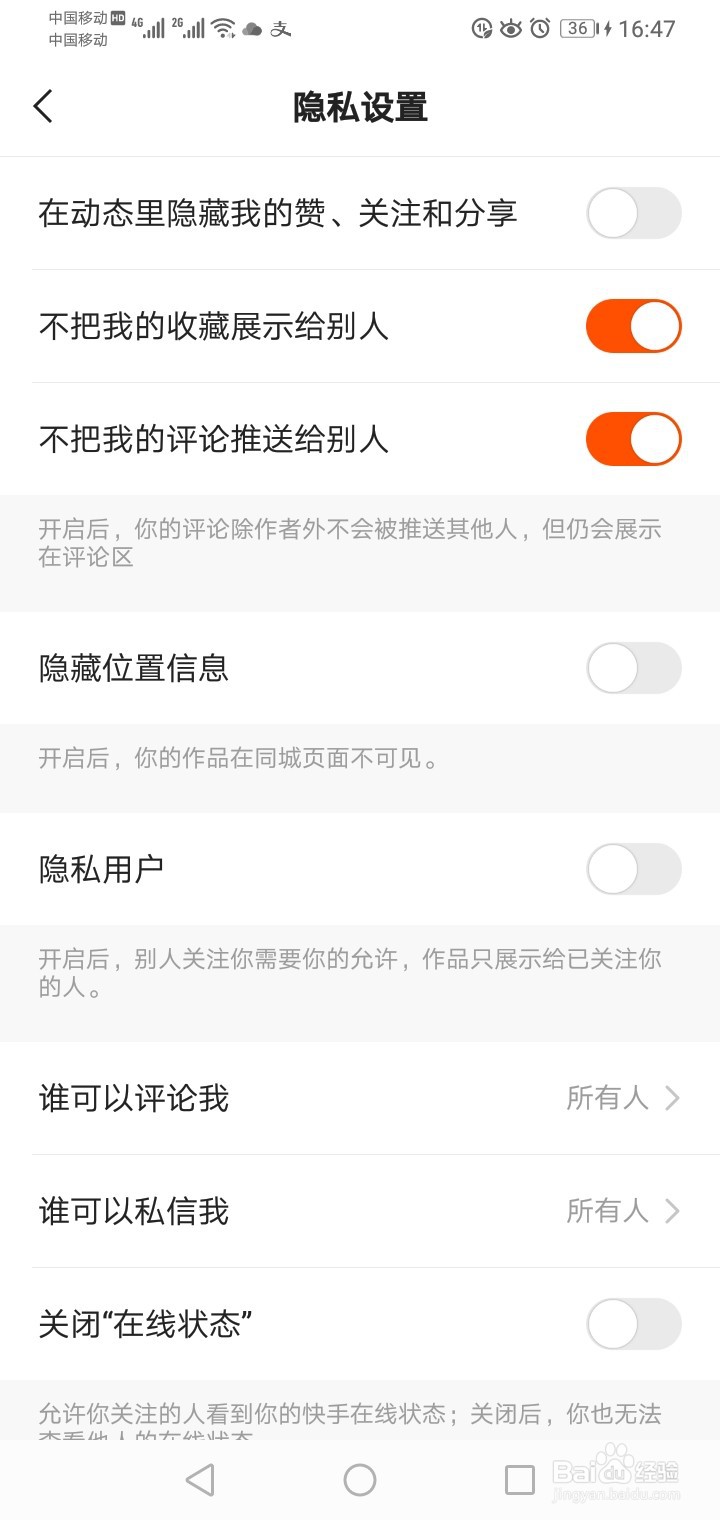The image size is (720, 1520).
Task: Enable the 隐藏位置信息 switch
Action: point(632,668)
